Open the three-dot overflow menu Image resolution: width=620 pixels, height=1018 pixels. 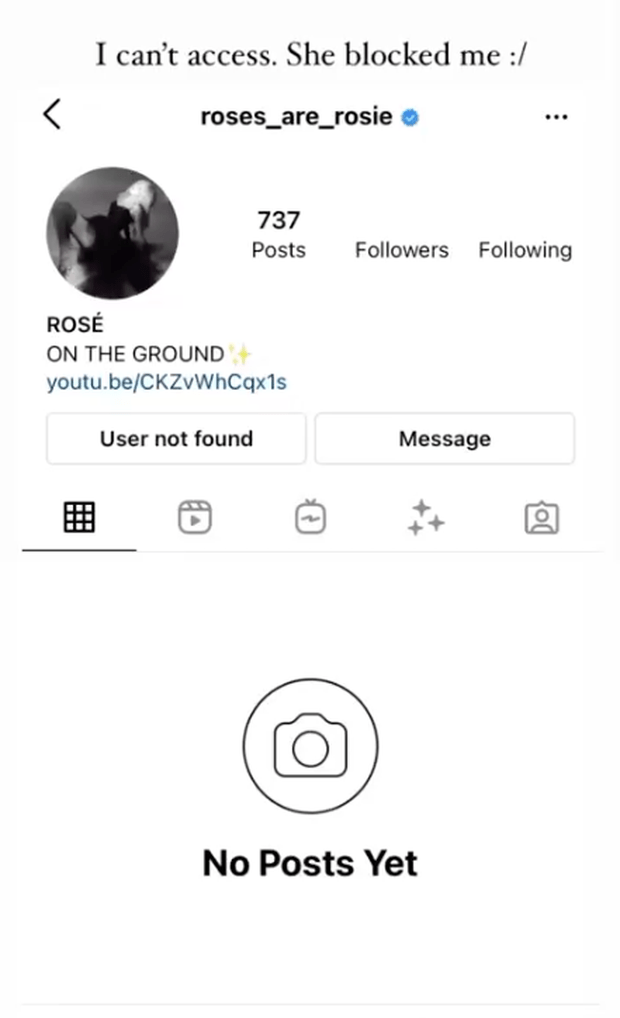pos(556,117)
